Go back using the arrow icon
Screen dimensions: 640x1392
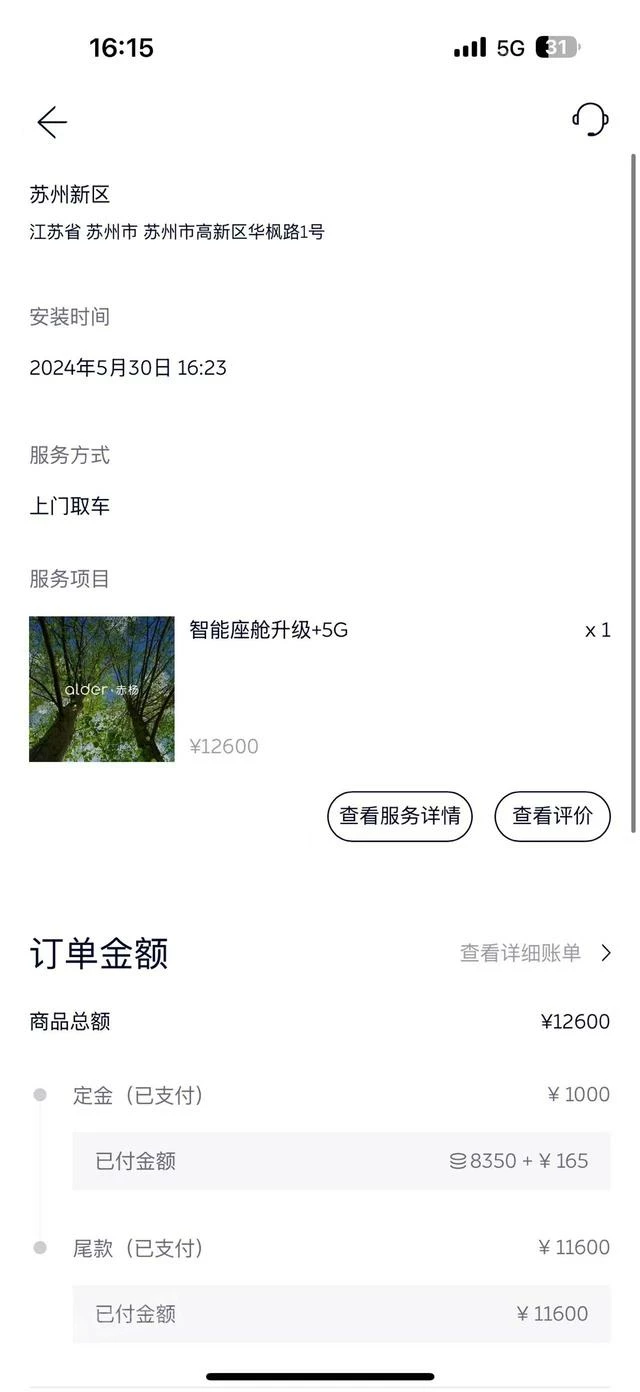(x=52, y=122)
